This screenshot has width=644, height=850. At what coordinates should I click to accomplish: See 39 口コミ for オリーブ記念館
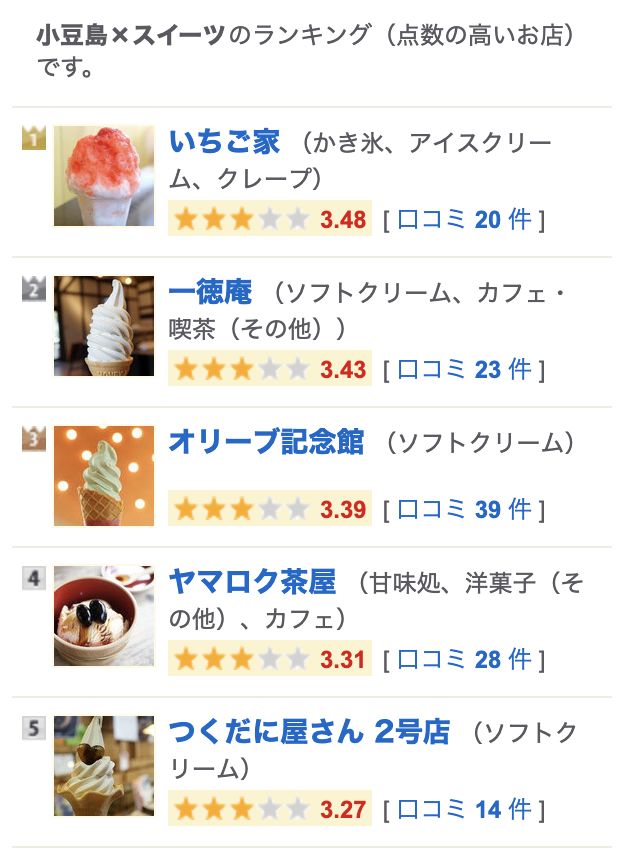point(464,509)
